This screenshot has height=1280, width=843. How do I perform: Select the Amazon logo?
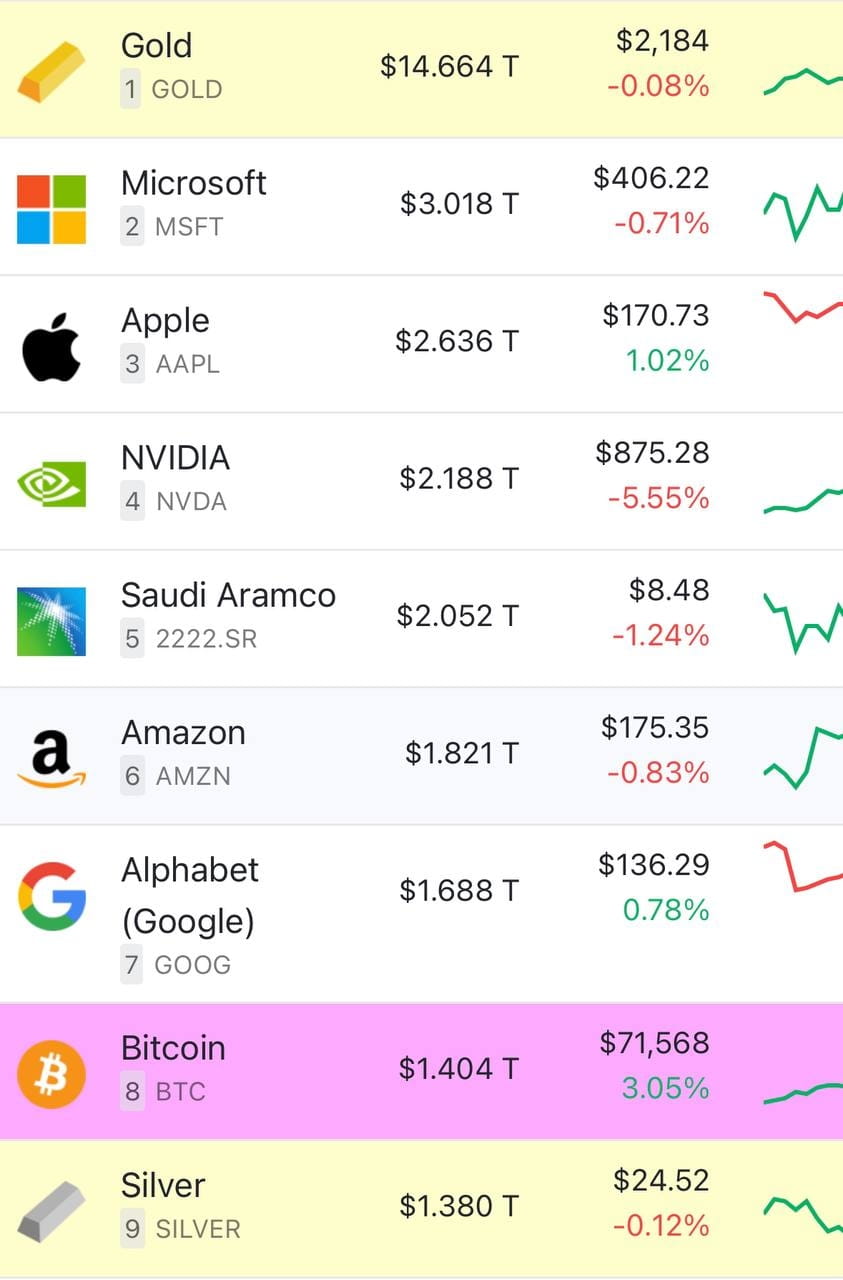click(51, 752)
